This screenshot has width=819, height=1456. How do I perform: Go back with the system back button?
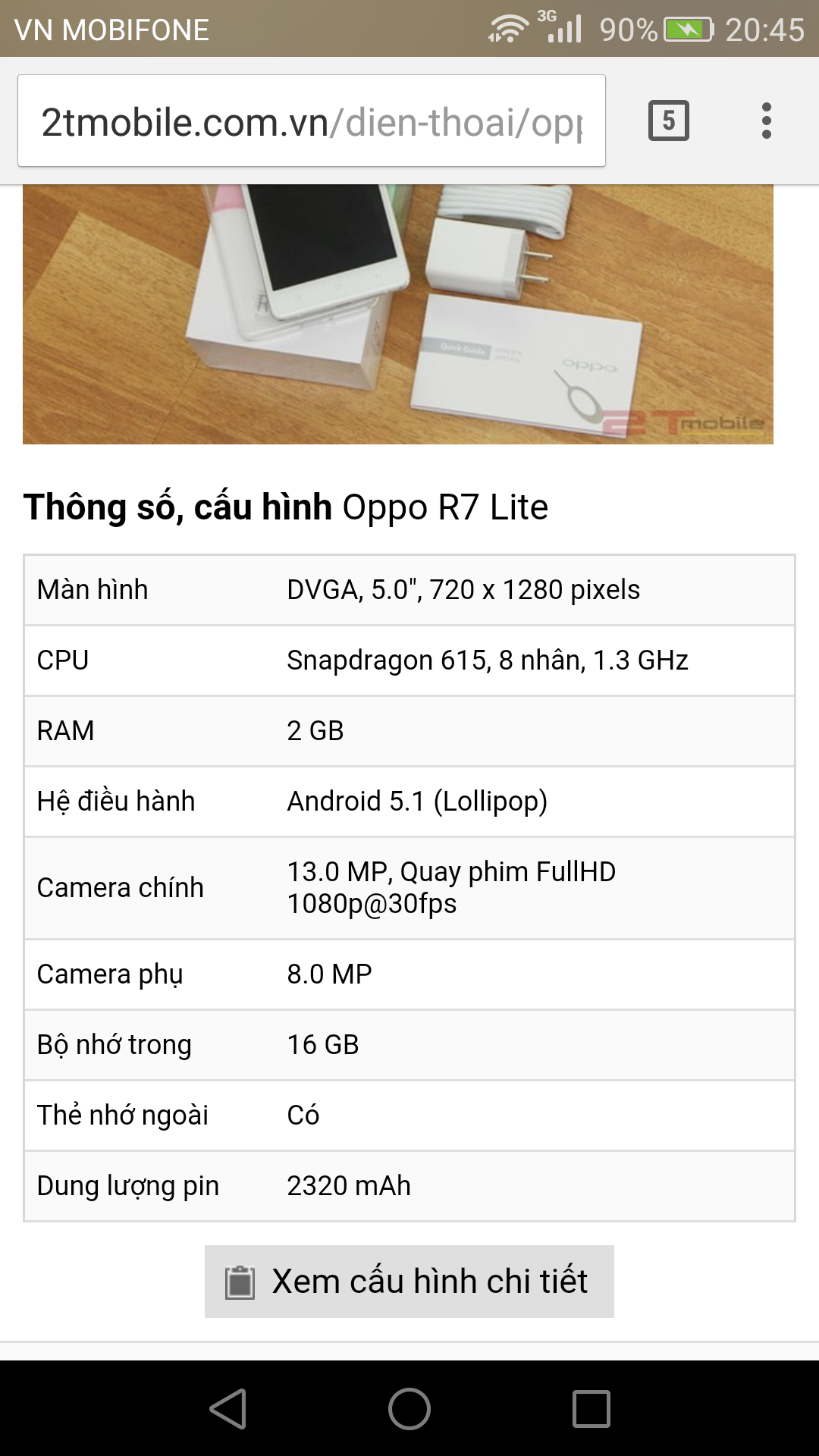click(x=227, y=1408)
